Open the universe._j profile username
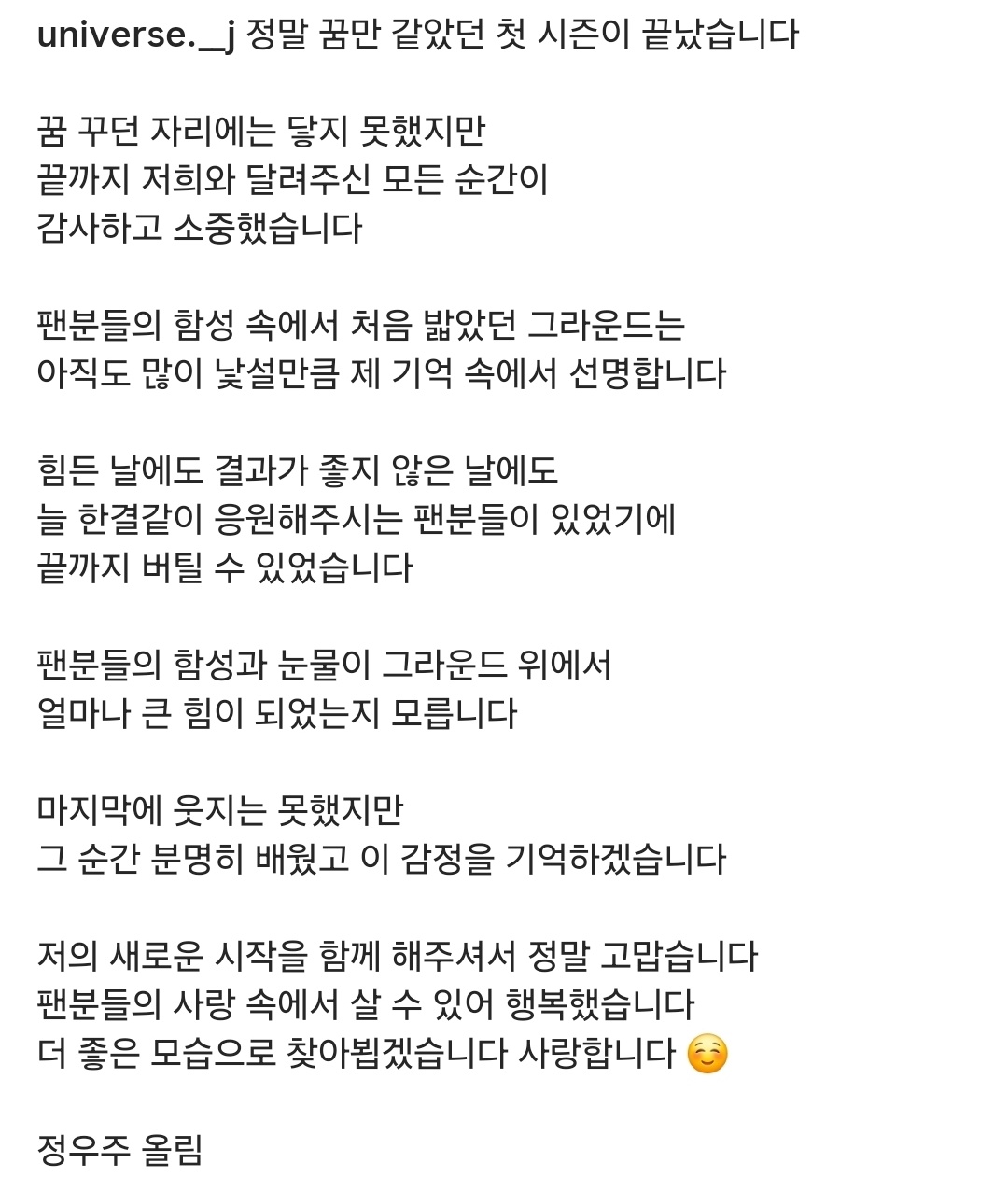This screenshot has width=1008, height=1191. tap(136, 35)
